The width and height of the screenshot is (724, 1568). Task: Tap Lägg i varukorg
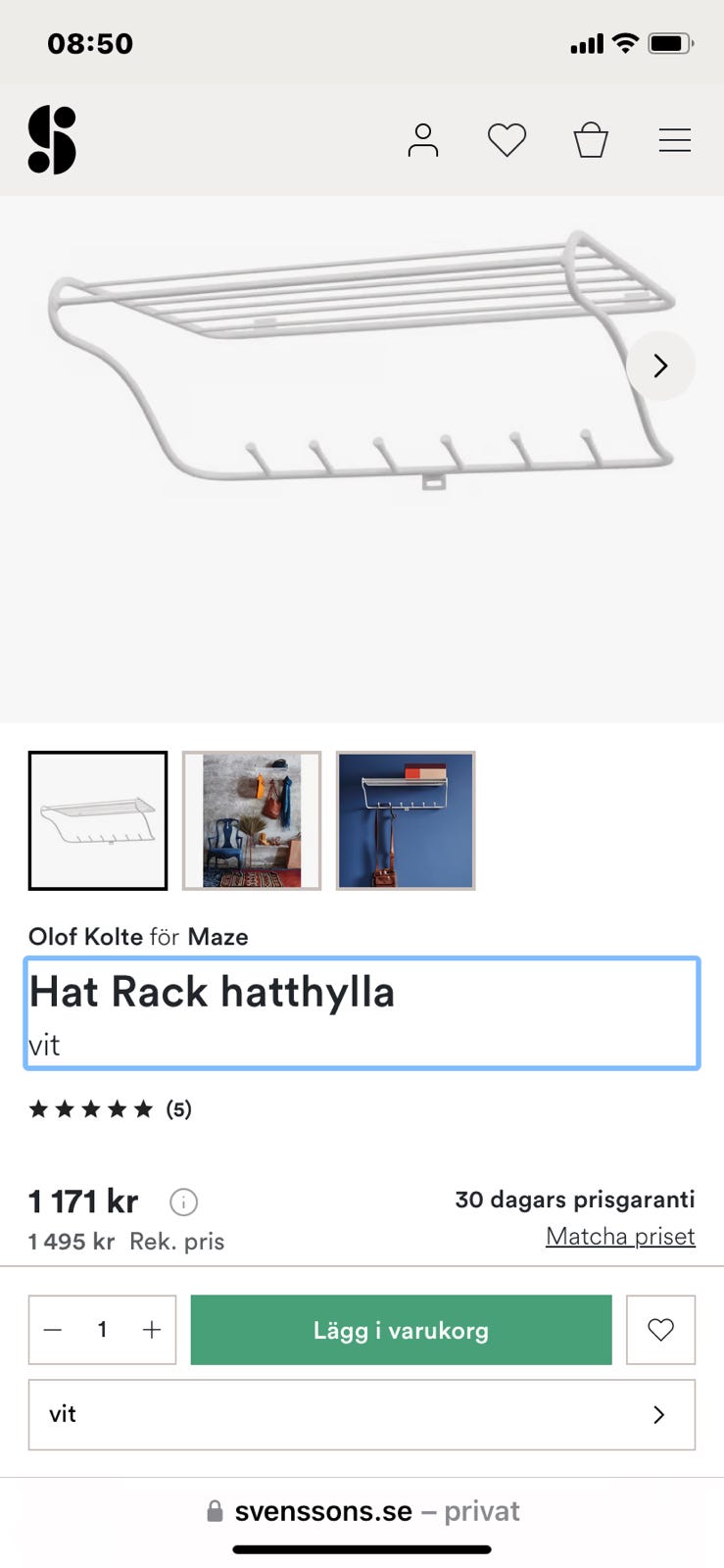pos(401,1330)
